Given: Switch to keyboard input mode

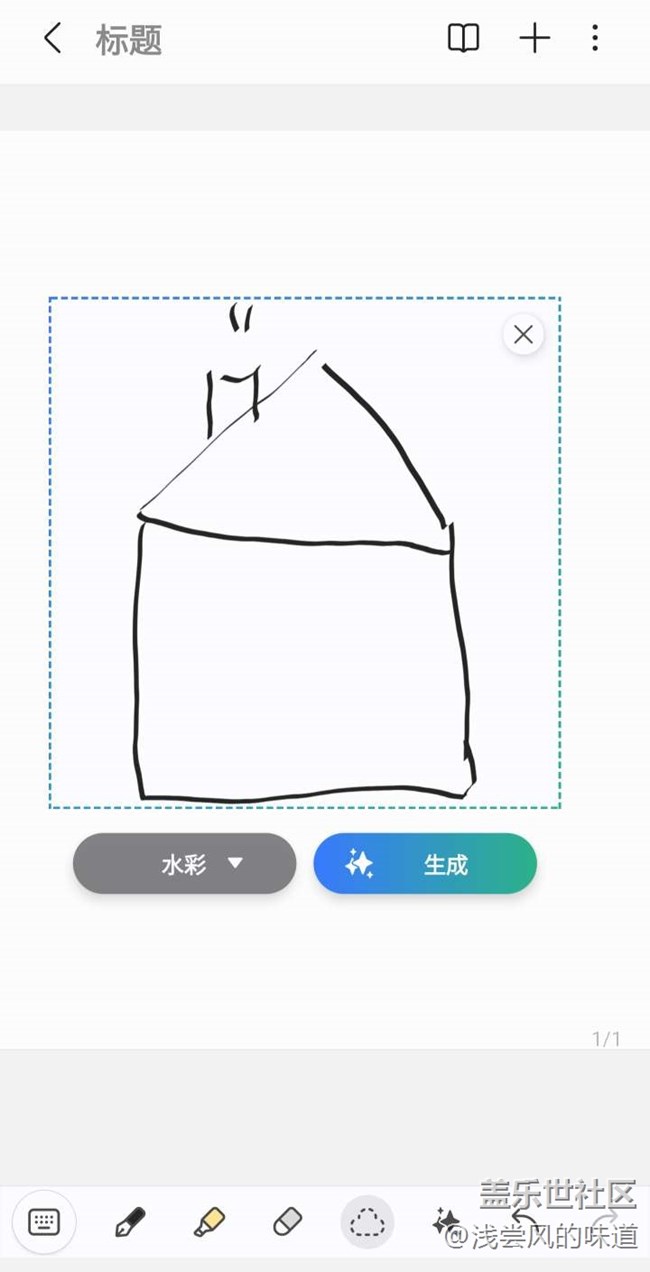Looking at the screenshot, I should [44, 1222].
